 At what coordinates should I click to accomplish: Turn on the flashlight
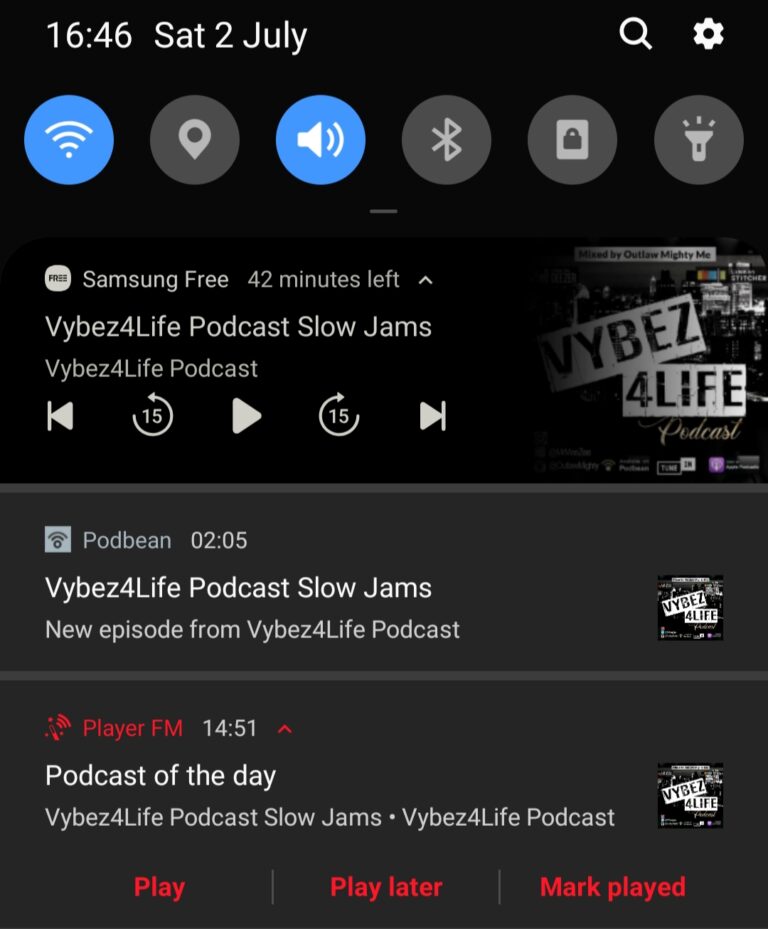coord(698,140)
